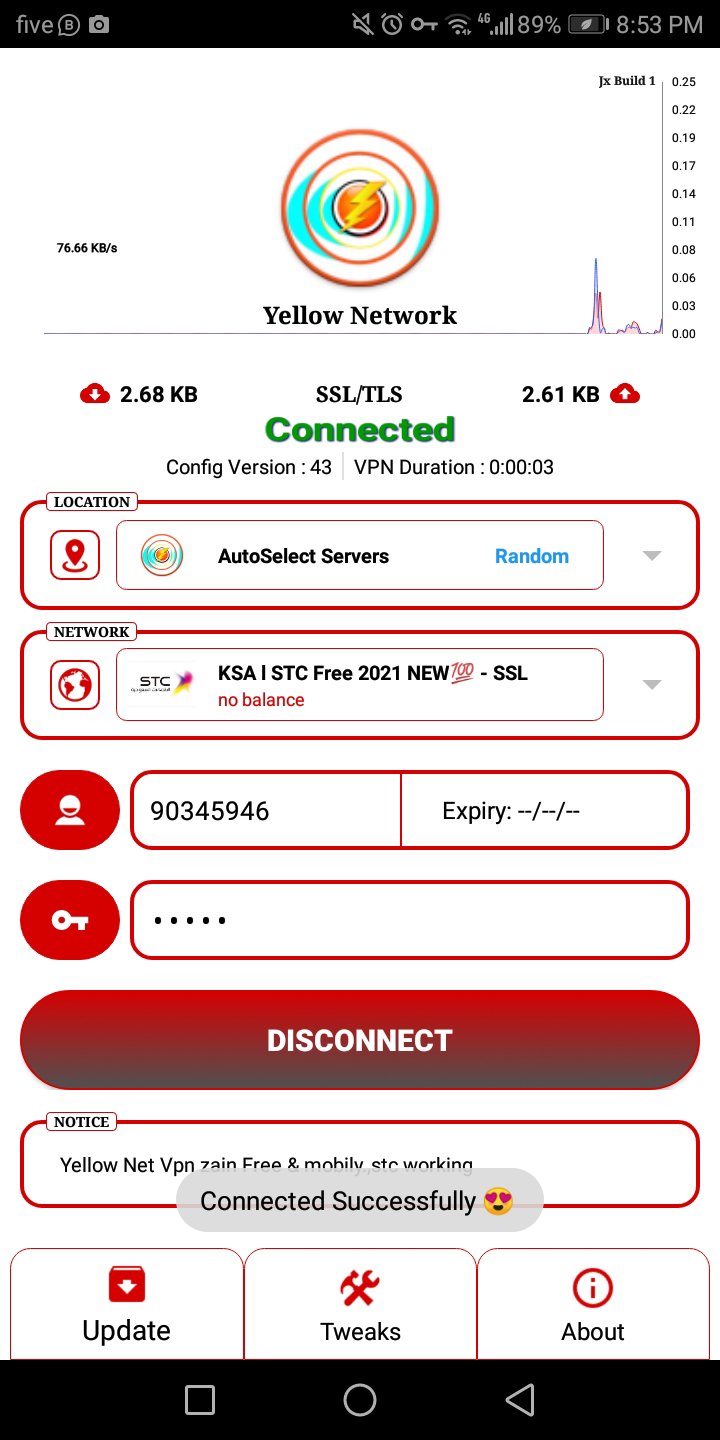
Task: Click the red location pin icon
Action: coord(74,555)
